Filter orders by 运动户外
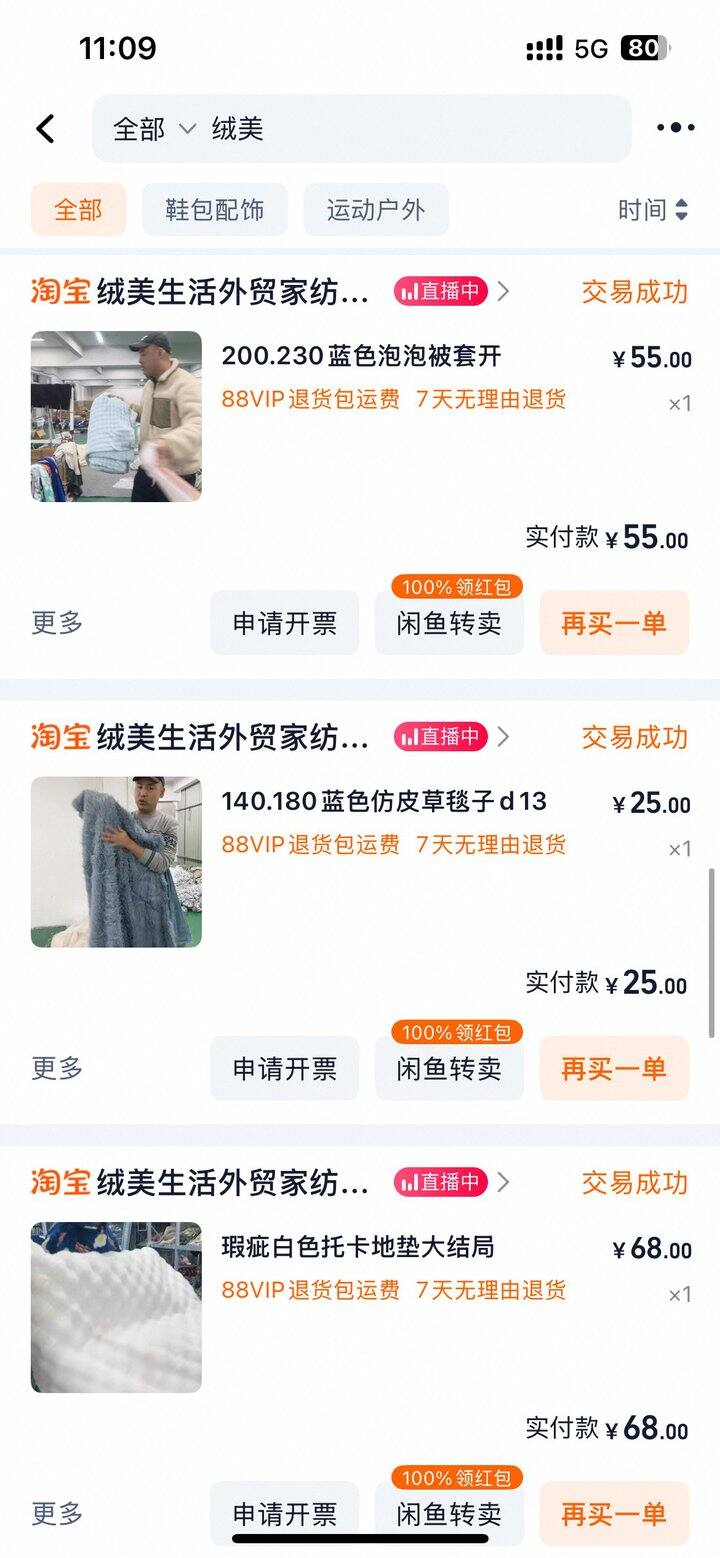The image size is (720, 1558). [x=376, y=210]
